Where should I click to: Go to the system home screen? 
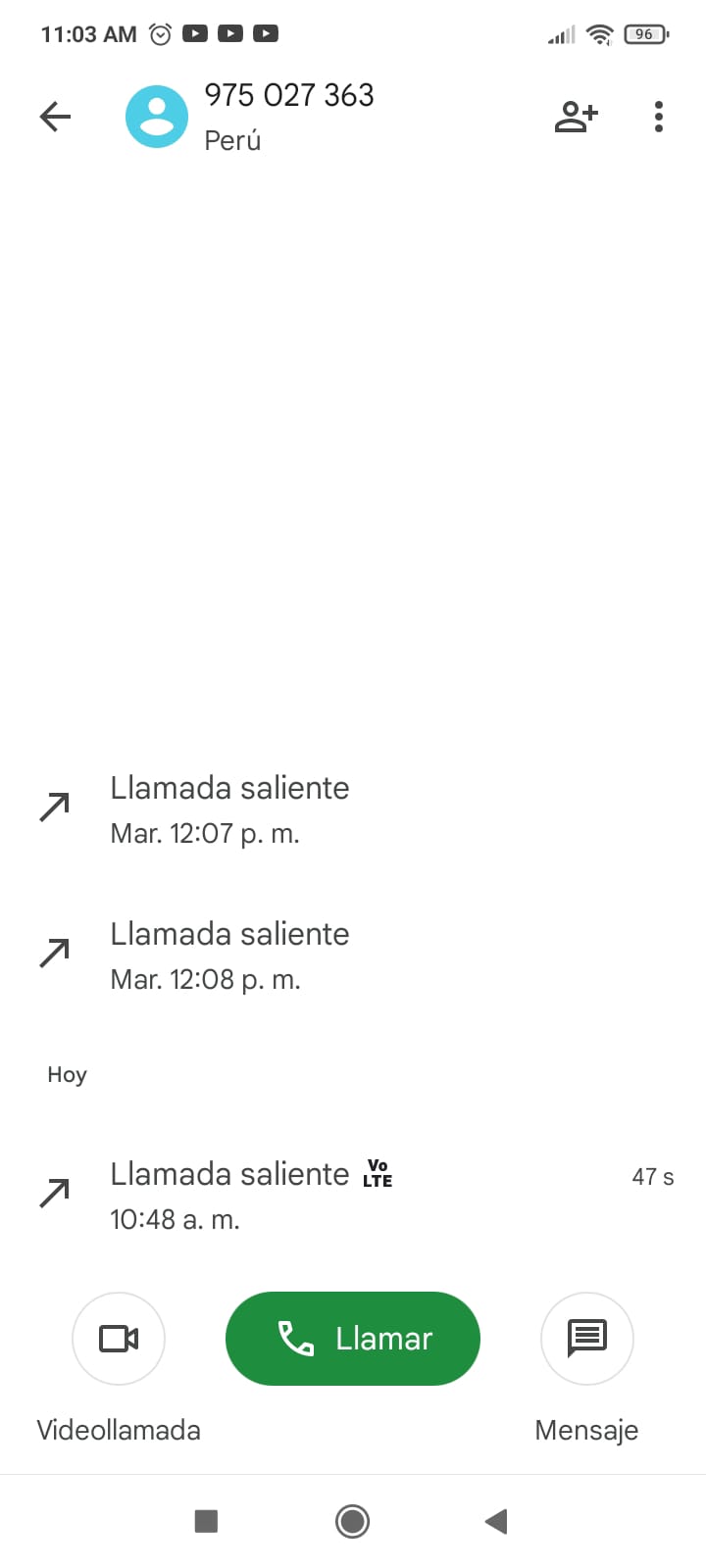[352, 1521]
